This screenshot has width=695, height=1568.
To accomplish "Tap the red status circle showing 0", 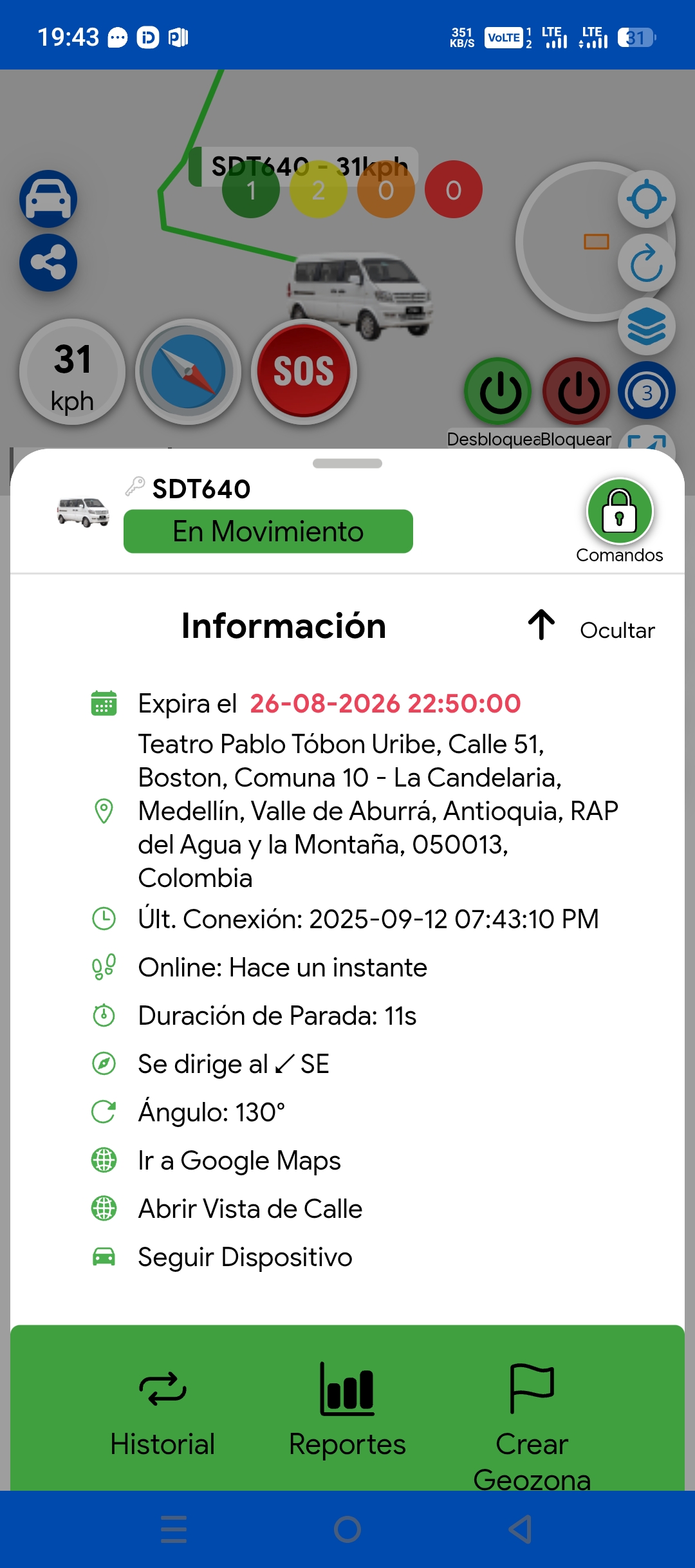I will click(454, 190).
